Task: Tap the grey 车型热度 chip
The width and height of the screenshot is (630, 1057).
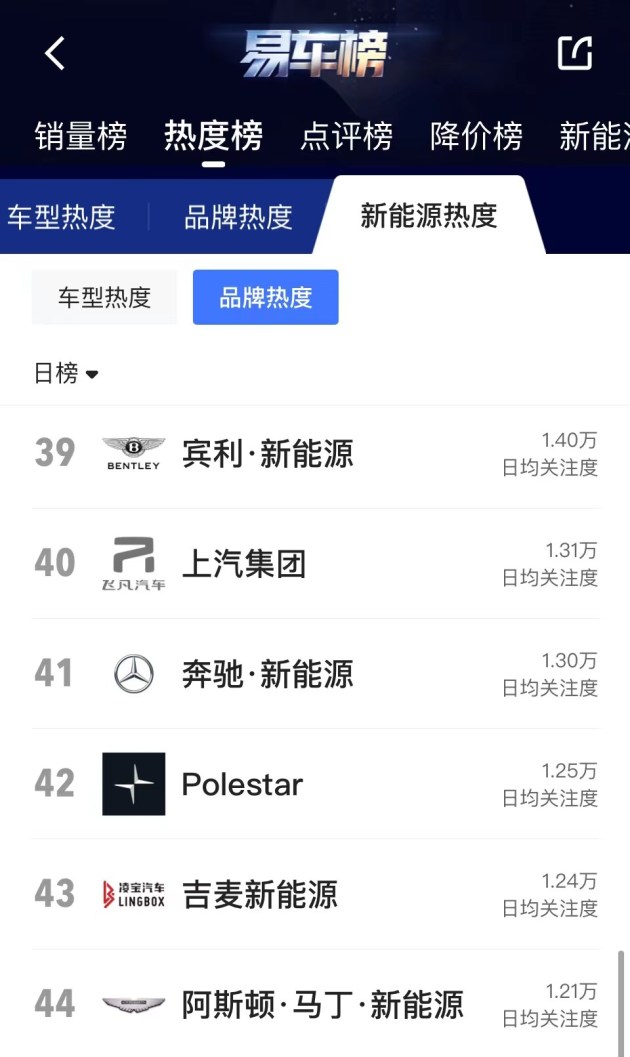Action: [x=104, y=297]
